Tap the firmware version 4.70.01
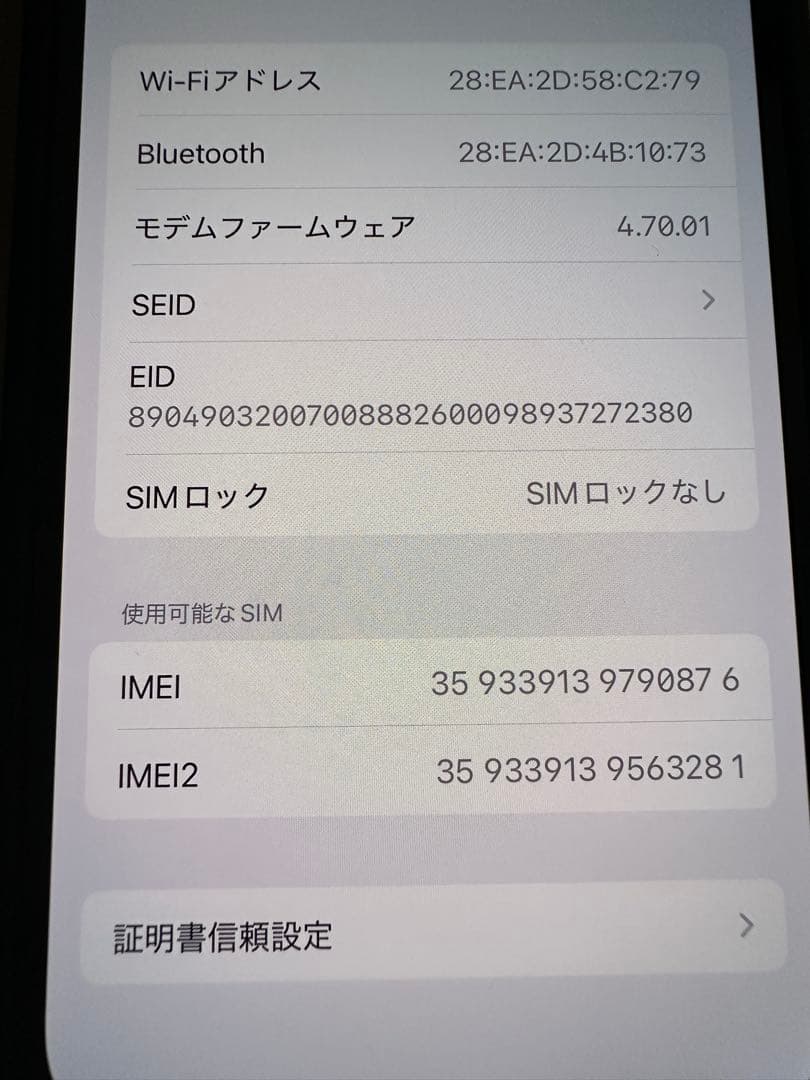The image size is (810, 1080). [x=670, y=226]
